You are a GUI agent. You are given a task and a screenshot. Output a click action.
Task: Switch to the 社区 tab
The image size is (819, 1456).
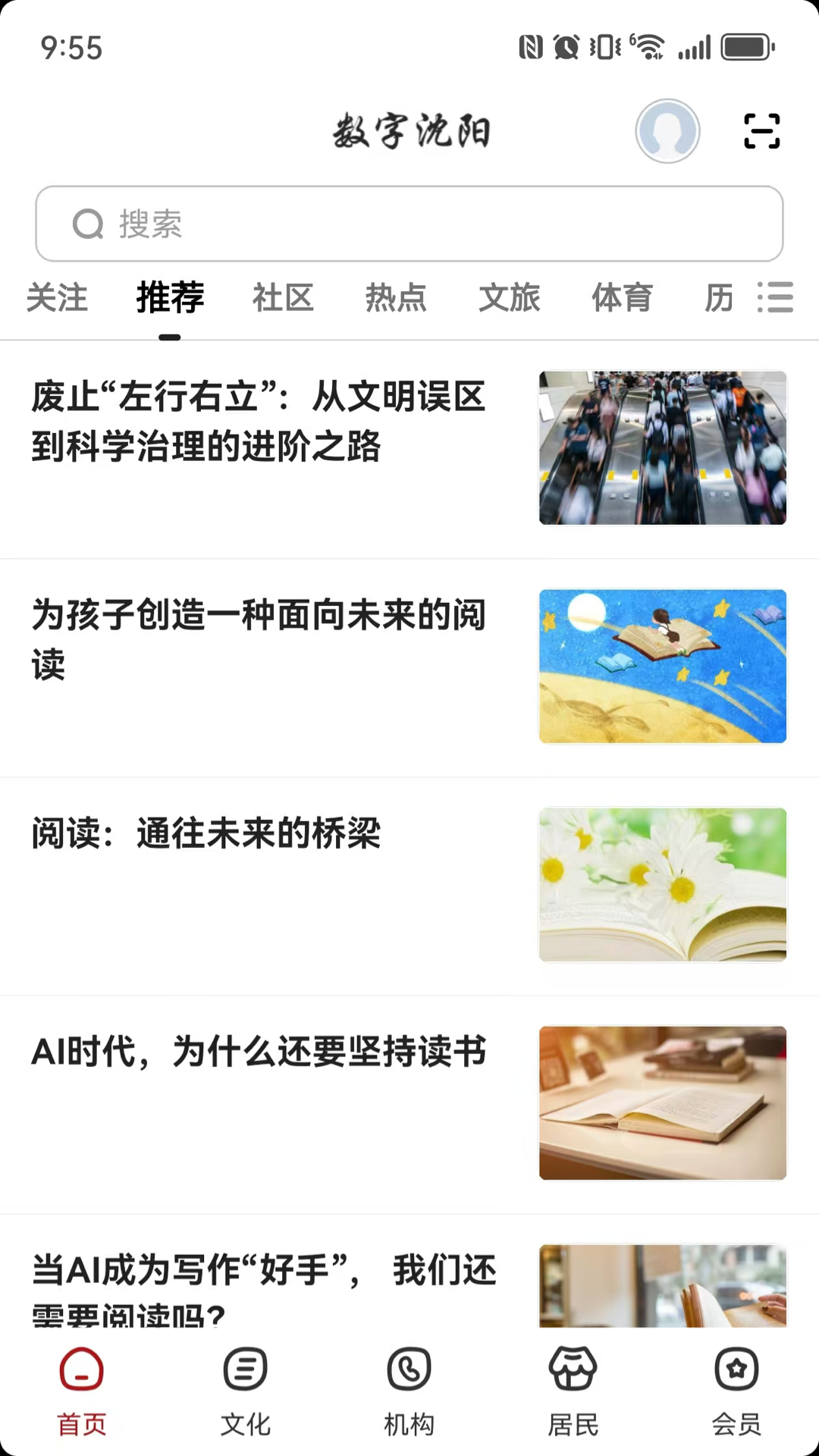(283, 298)
